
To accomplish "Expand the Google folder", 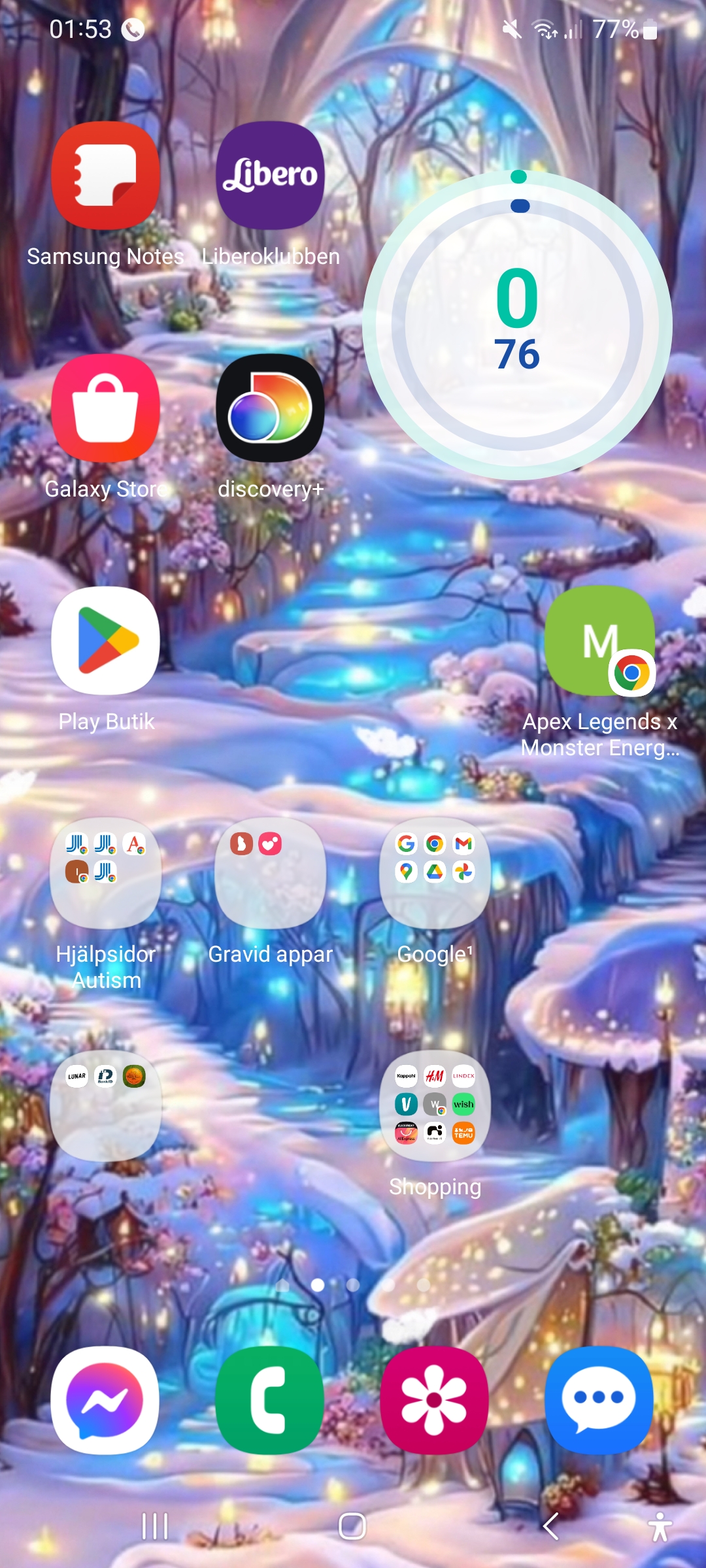I will click(x=435, y=873).
